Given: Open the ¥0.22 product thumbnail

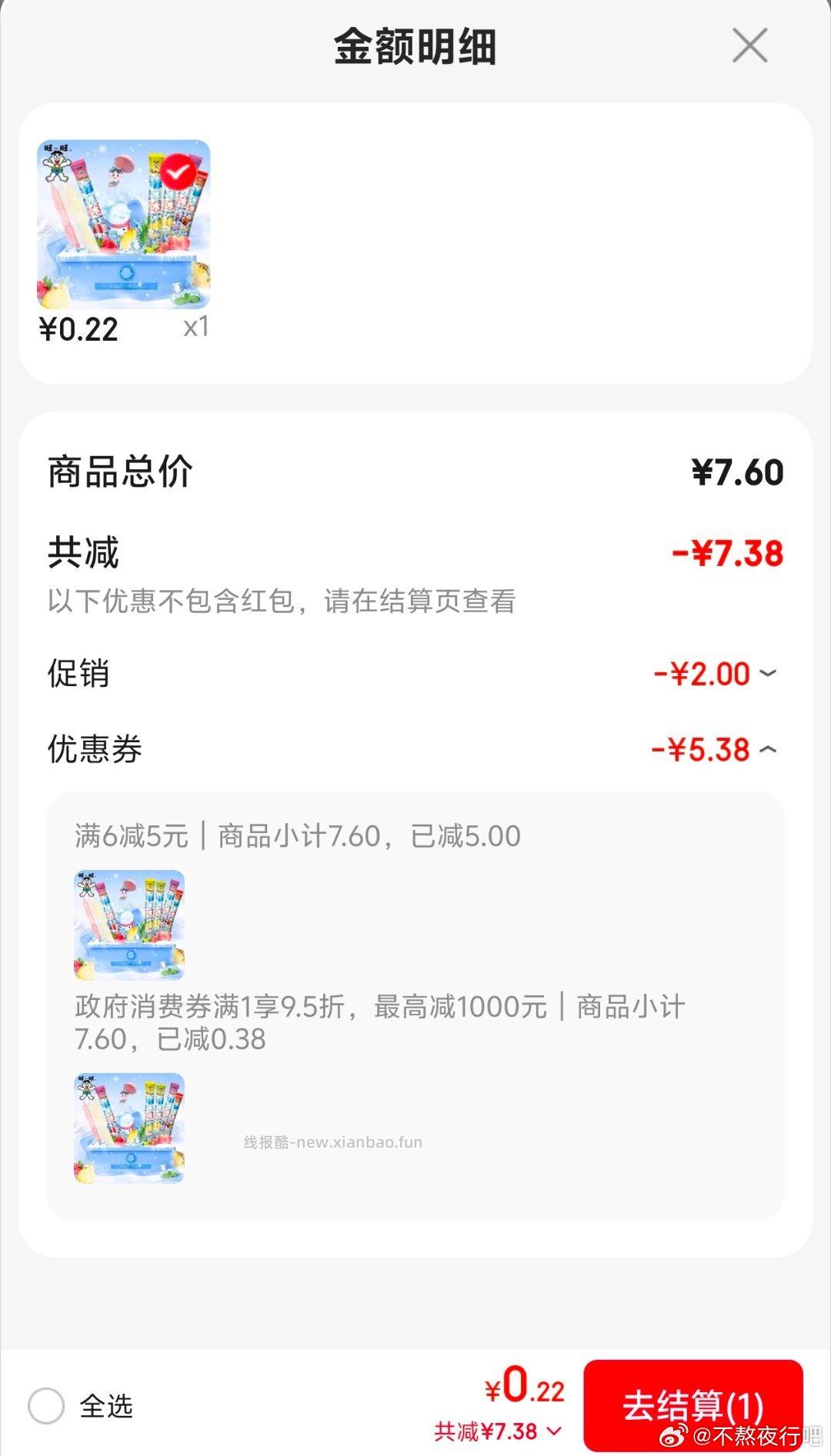Looking at the screenshot, I should point(123,223).
